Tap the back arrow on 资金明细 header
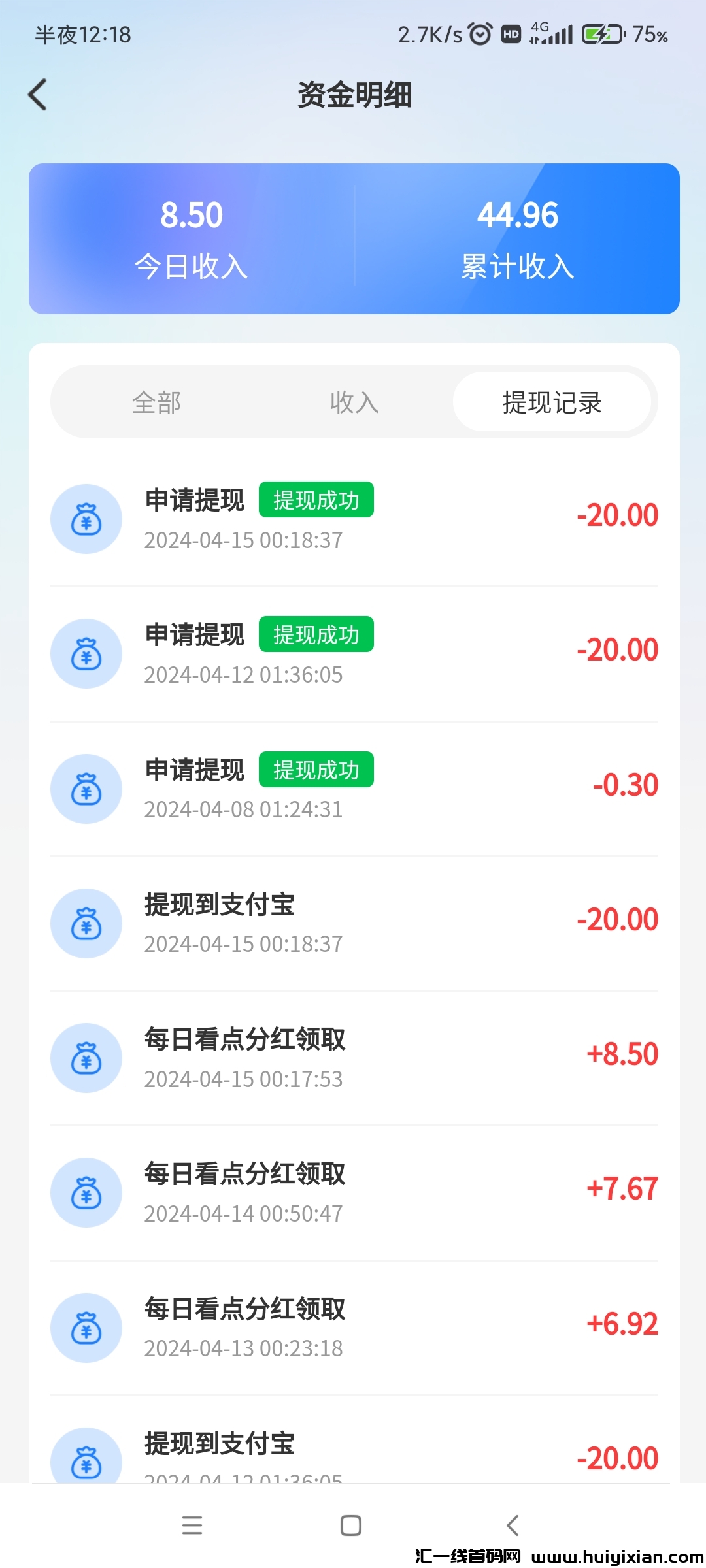 tap(37, 94)
